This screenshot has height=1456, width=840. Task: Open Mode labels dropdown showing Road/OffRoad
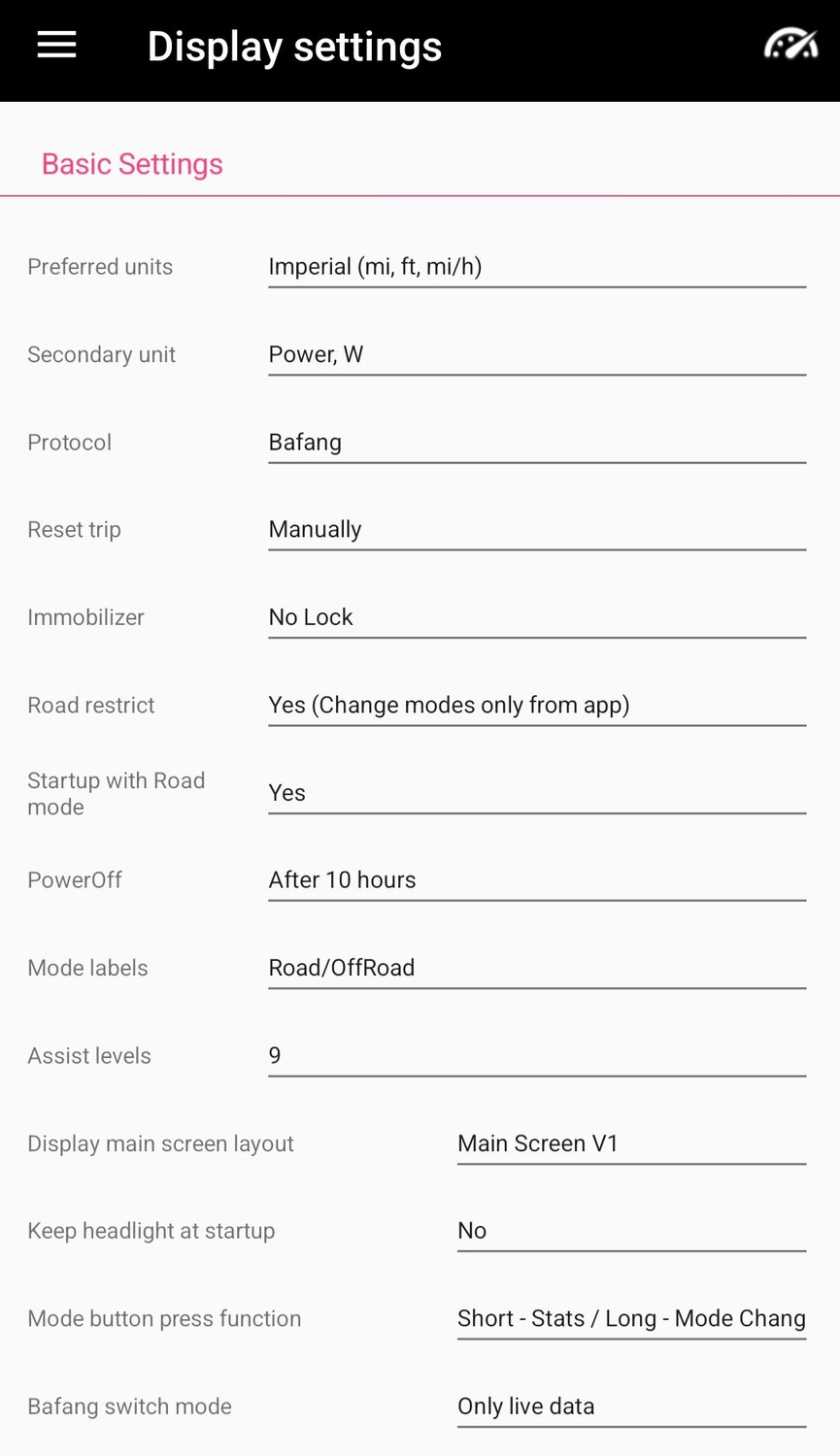click(x=537, y=968)
